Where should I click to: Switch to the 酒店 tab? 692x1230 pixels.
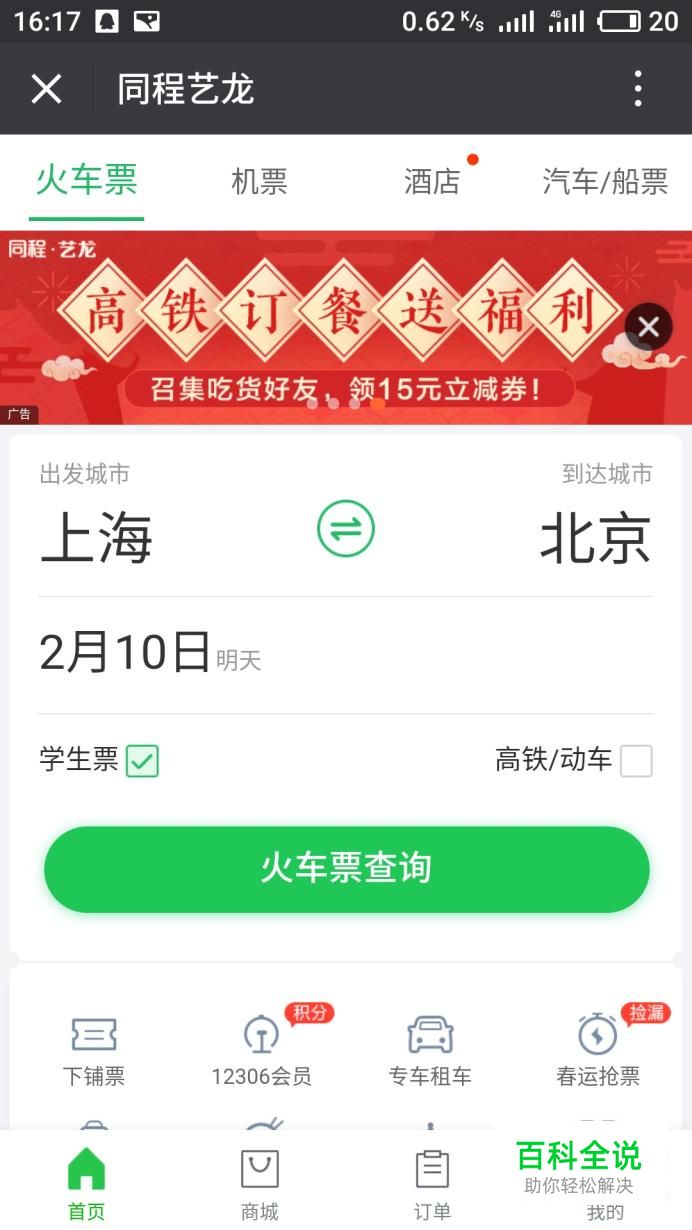click(432, 181)
